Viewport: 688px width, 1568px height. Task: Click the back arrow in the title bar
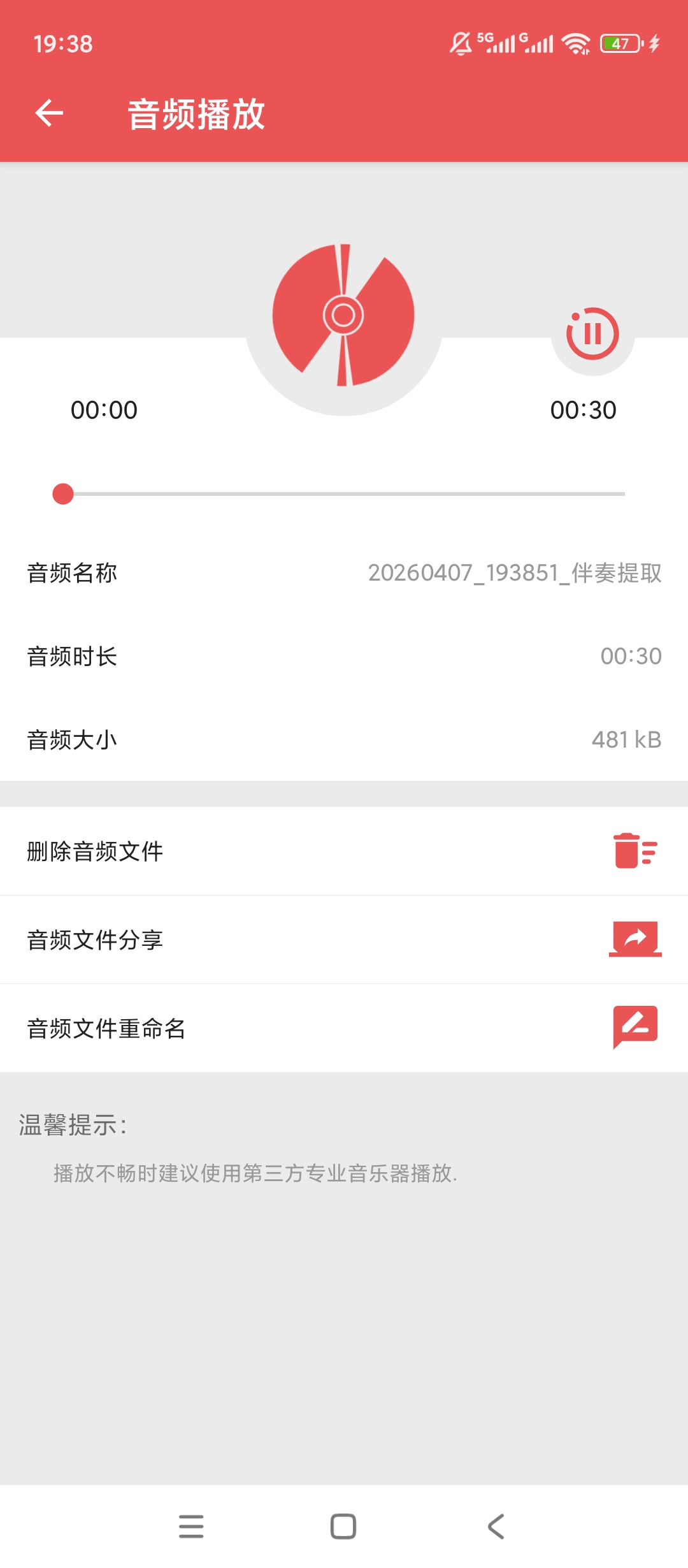[x=48, y=113]
